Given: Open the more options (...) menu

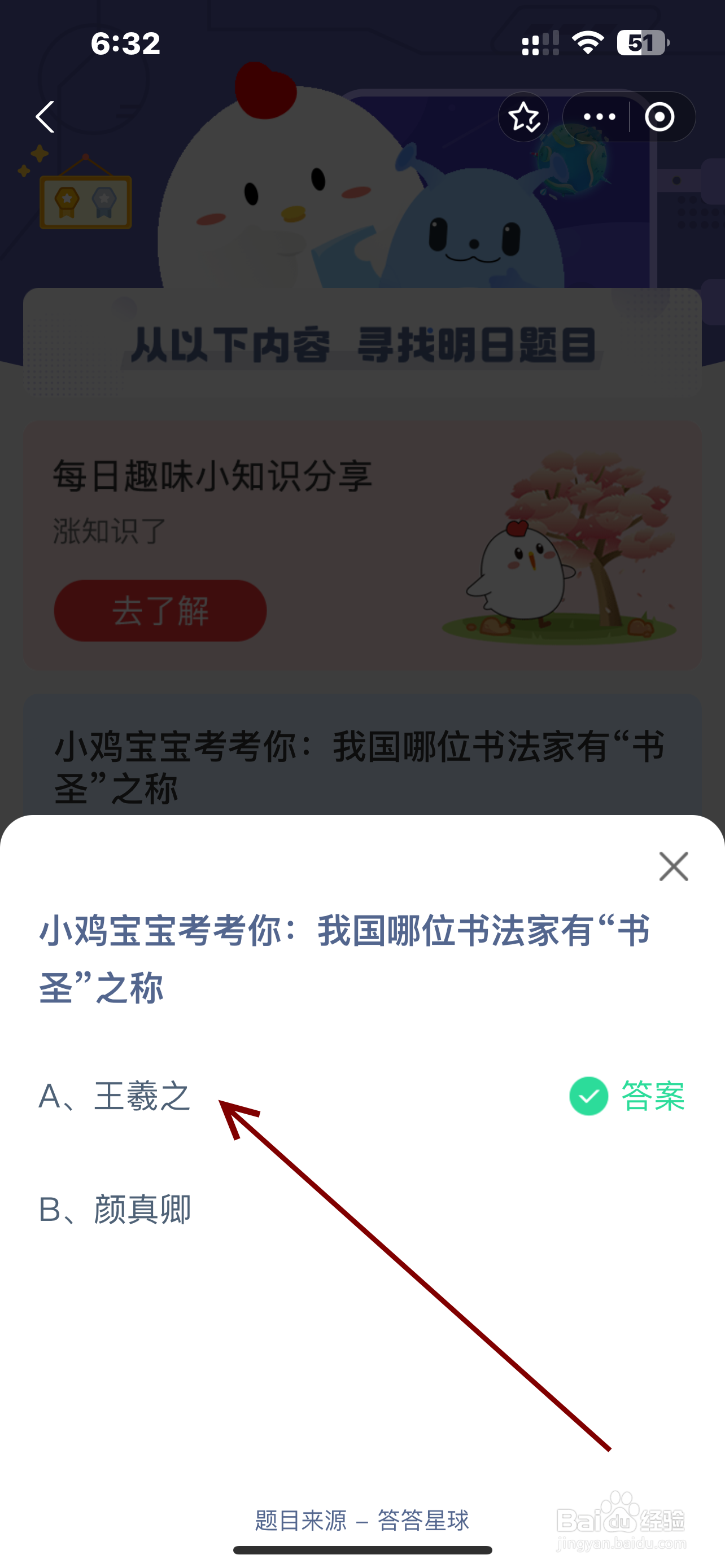Looking at the screenshot, I should coord(599,117).
